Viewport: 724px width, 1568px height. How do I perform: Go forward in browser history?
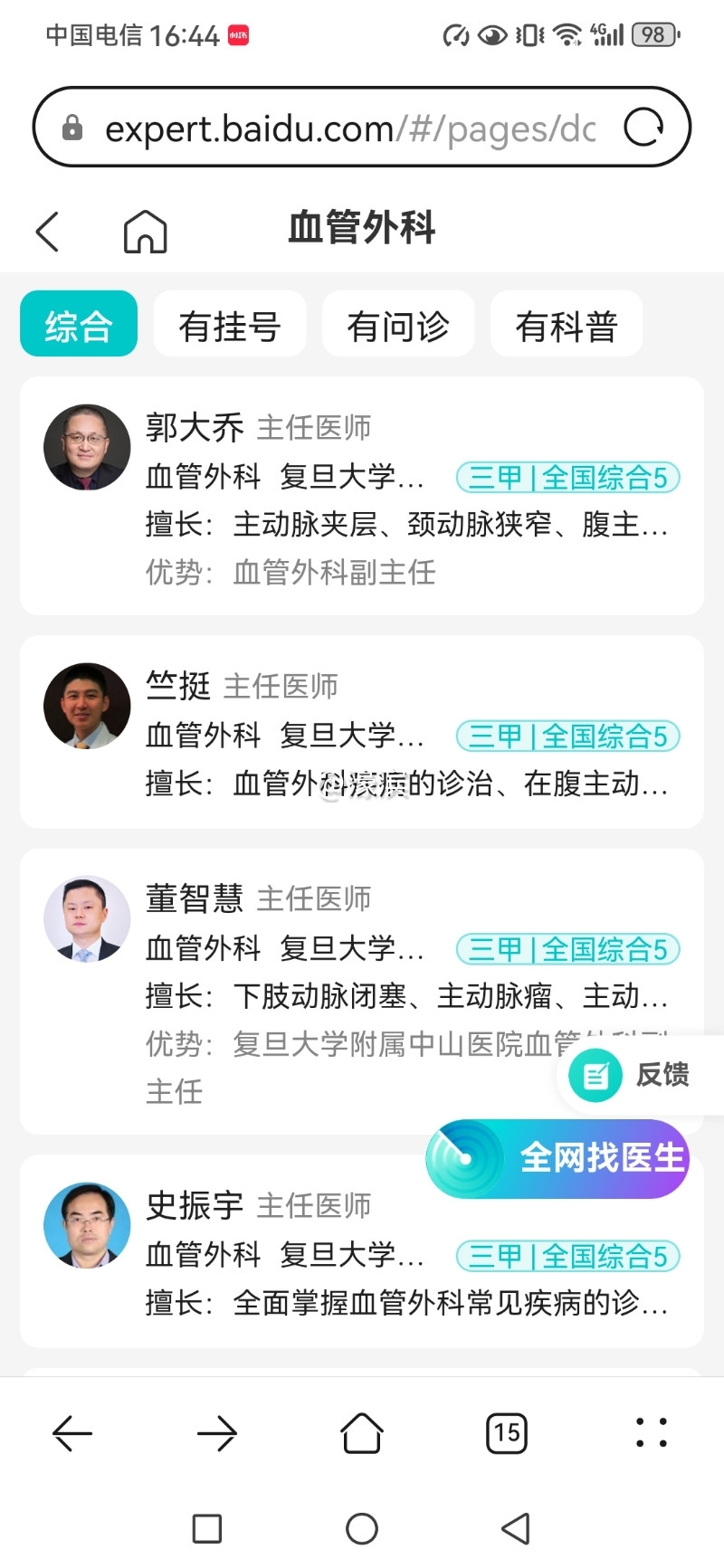pos(217,1433)
